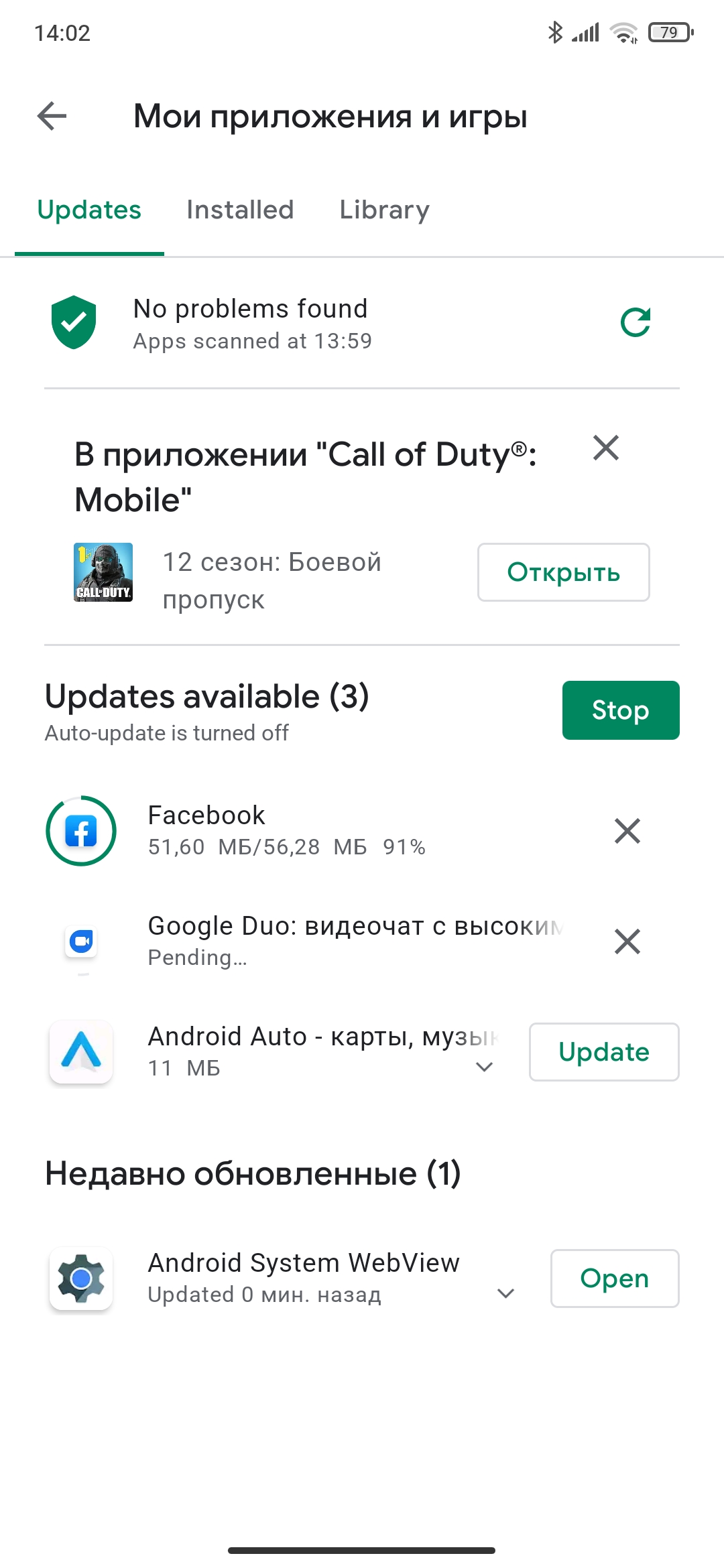The image size is (724, 1568).
Task: Cancel the Facebook update download
Action: coord(627,831)
